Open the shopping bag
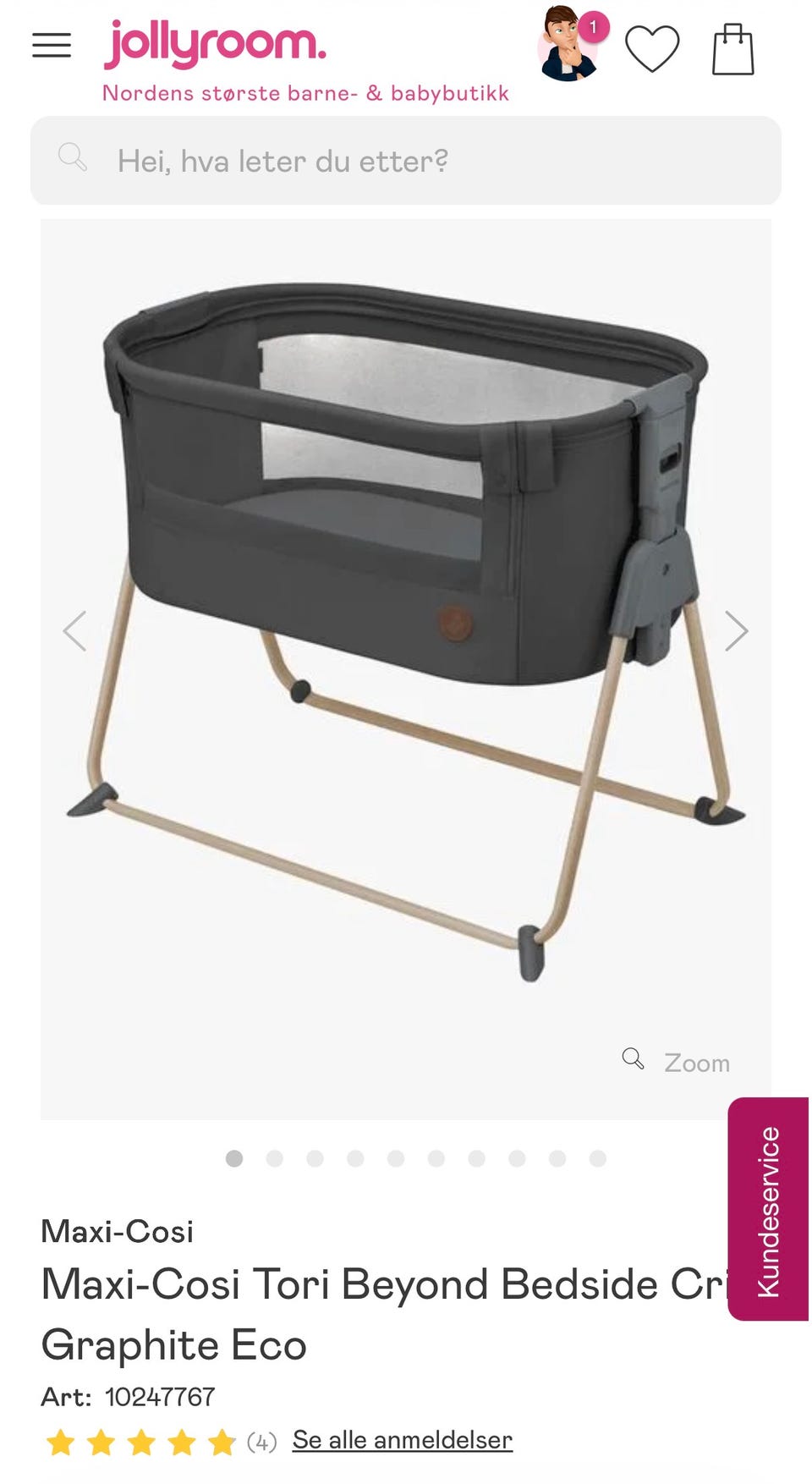 pos(732,49)
